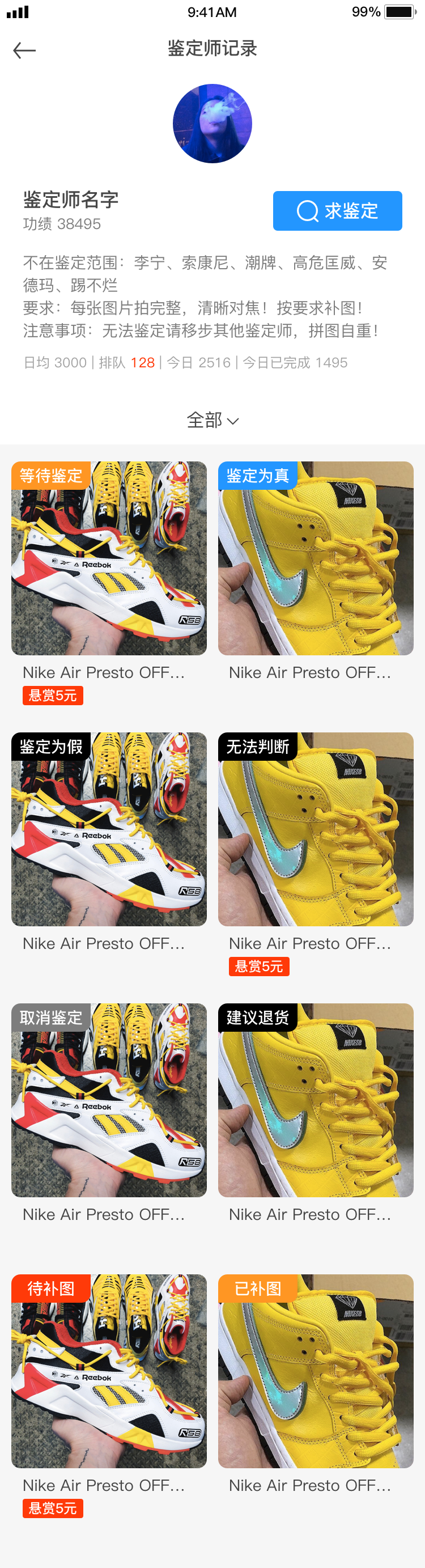Open the 鉴定为真 shoe card
This screenshot has width=425, height=1568.
tap(316, 558)
